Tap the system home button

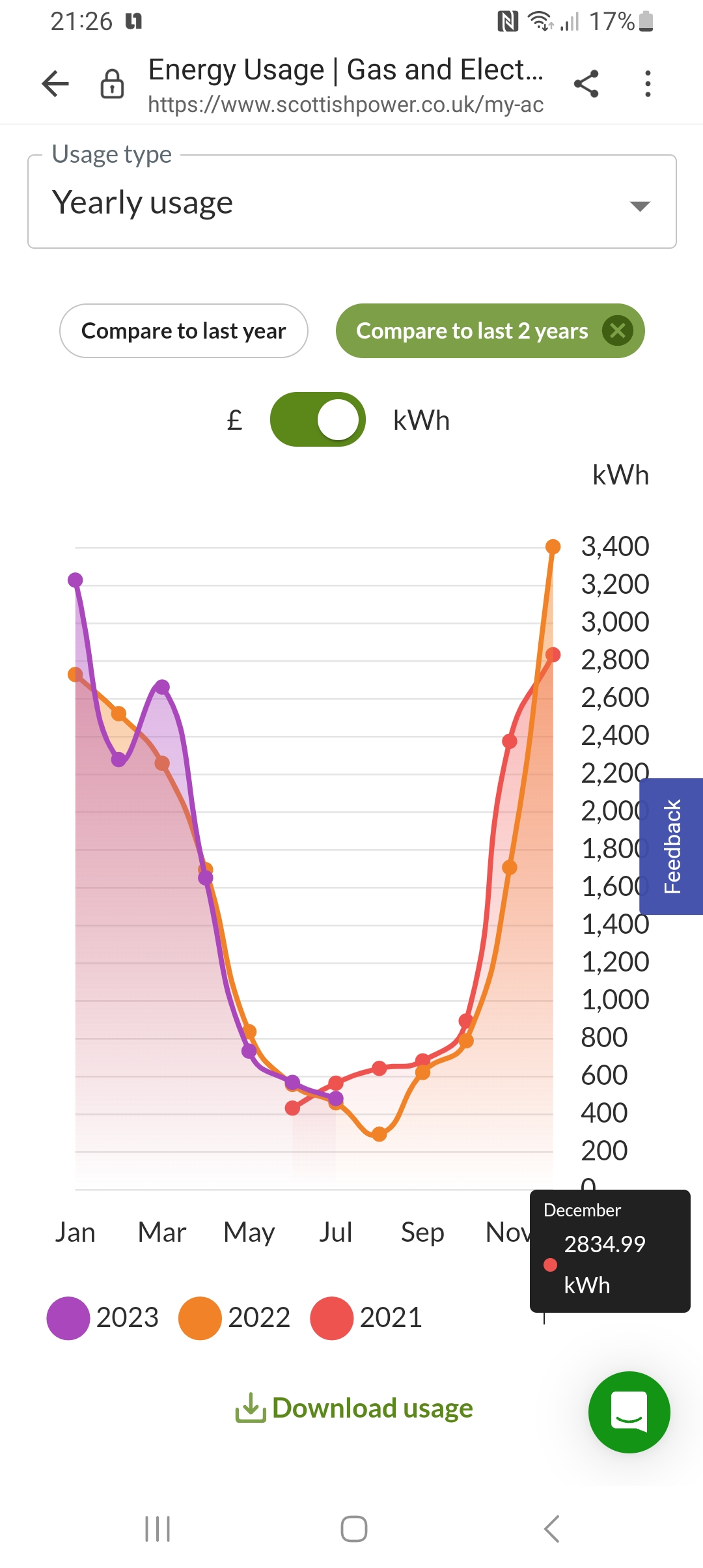click(353, 1529)
